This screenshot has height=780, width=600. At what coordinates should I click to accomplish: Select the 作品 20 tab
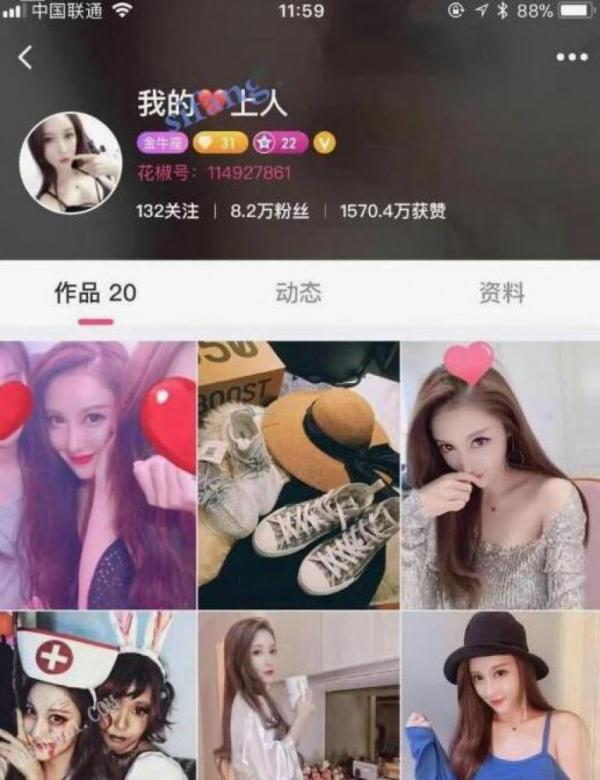click(95, 293)
